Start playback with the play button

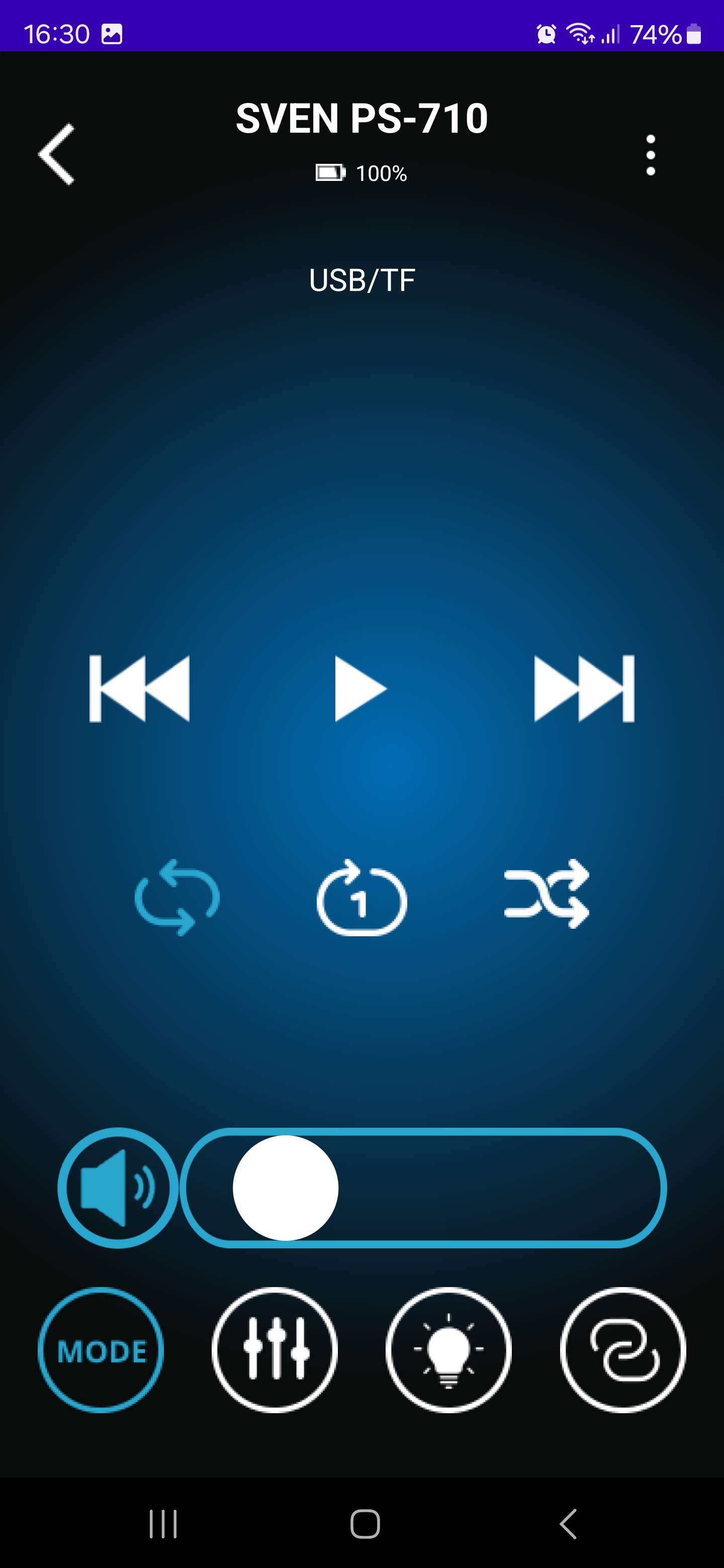pyautogui.click(x=360, y=689)
